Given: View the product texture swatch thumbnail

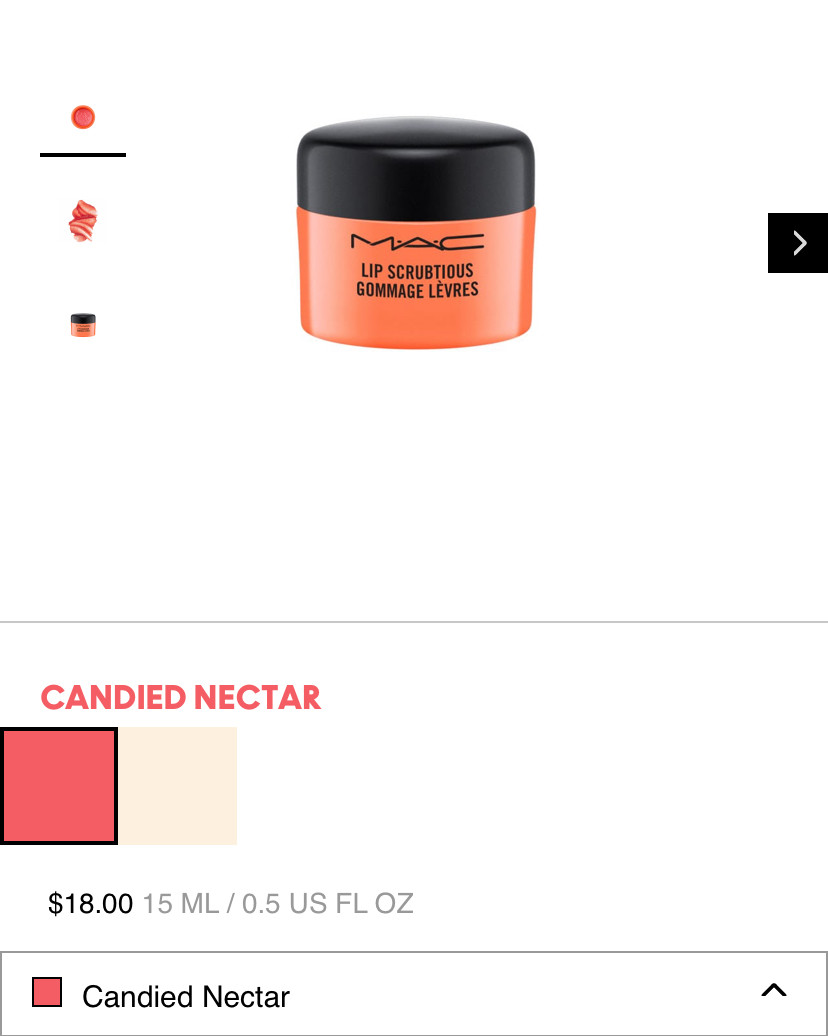Looking at the screenshot, I should click(x=83, y=221).
